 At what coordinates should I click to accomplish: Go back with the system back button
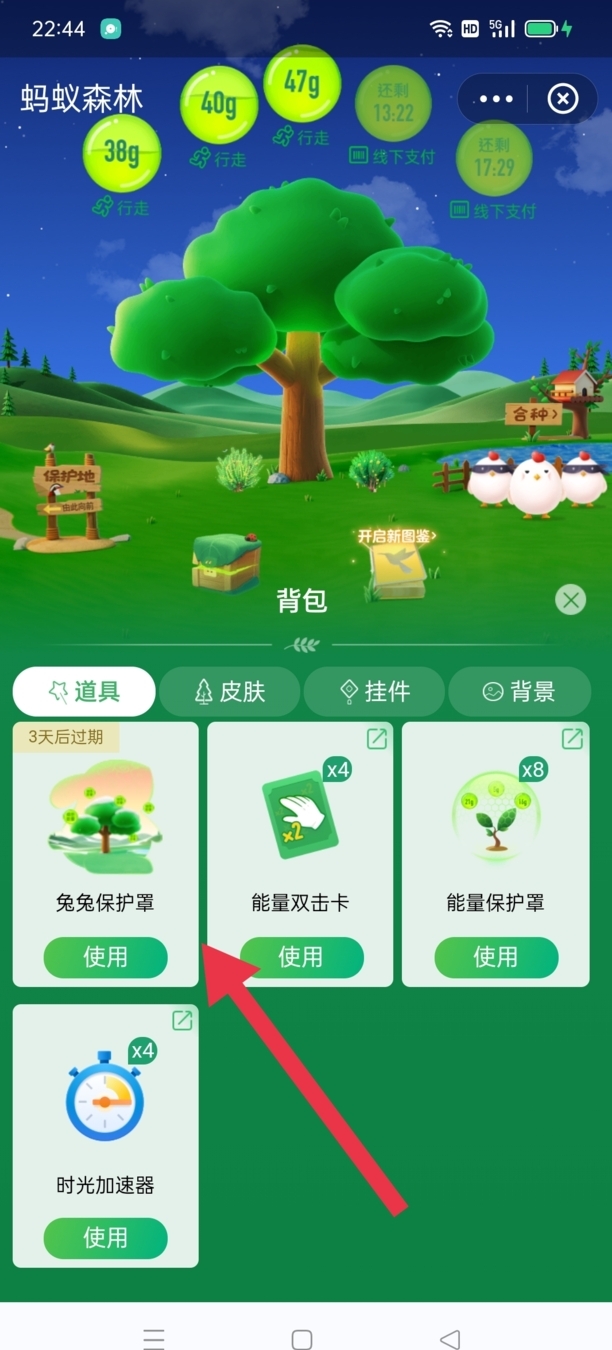pos(450,1338)
